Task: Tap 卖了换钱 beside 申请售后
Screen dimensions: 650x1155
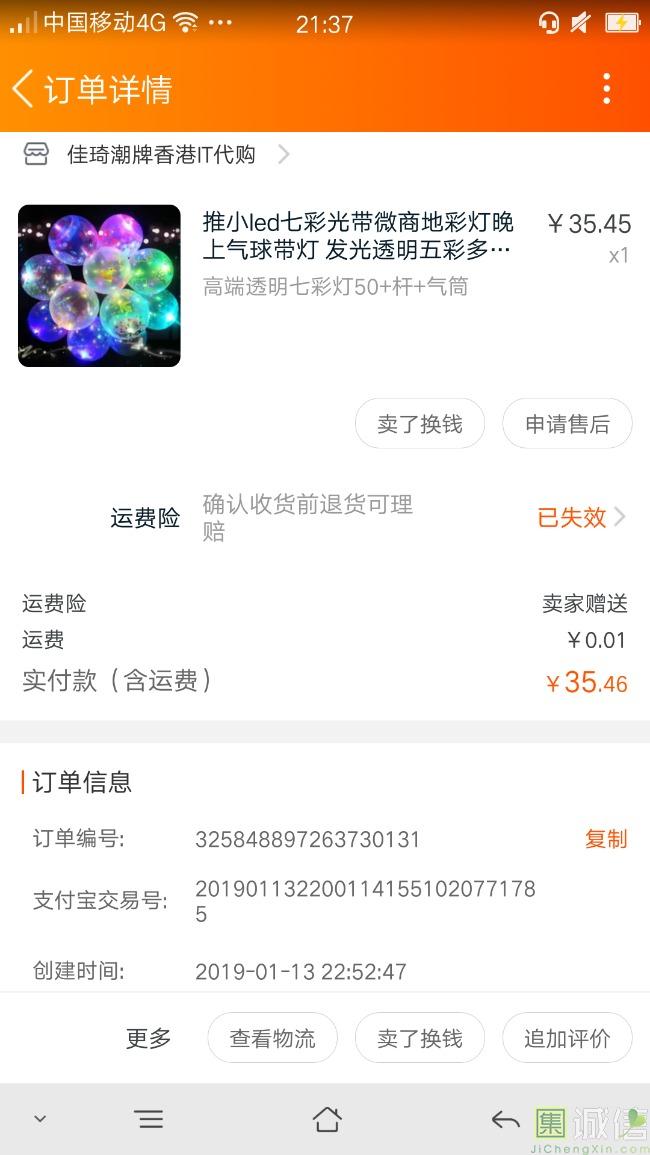Action: point(420,424)
